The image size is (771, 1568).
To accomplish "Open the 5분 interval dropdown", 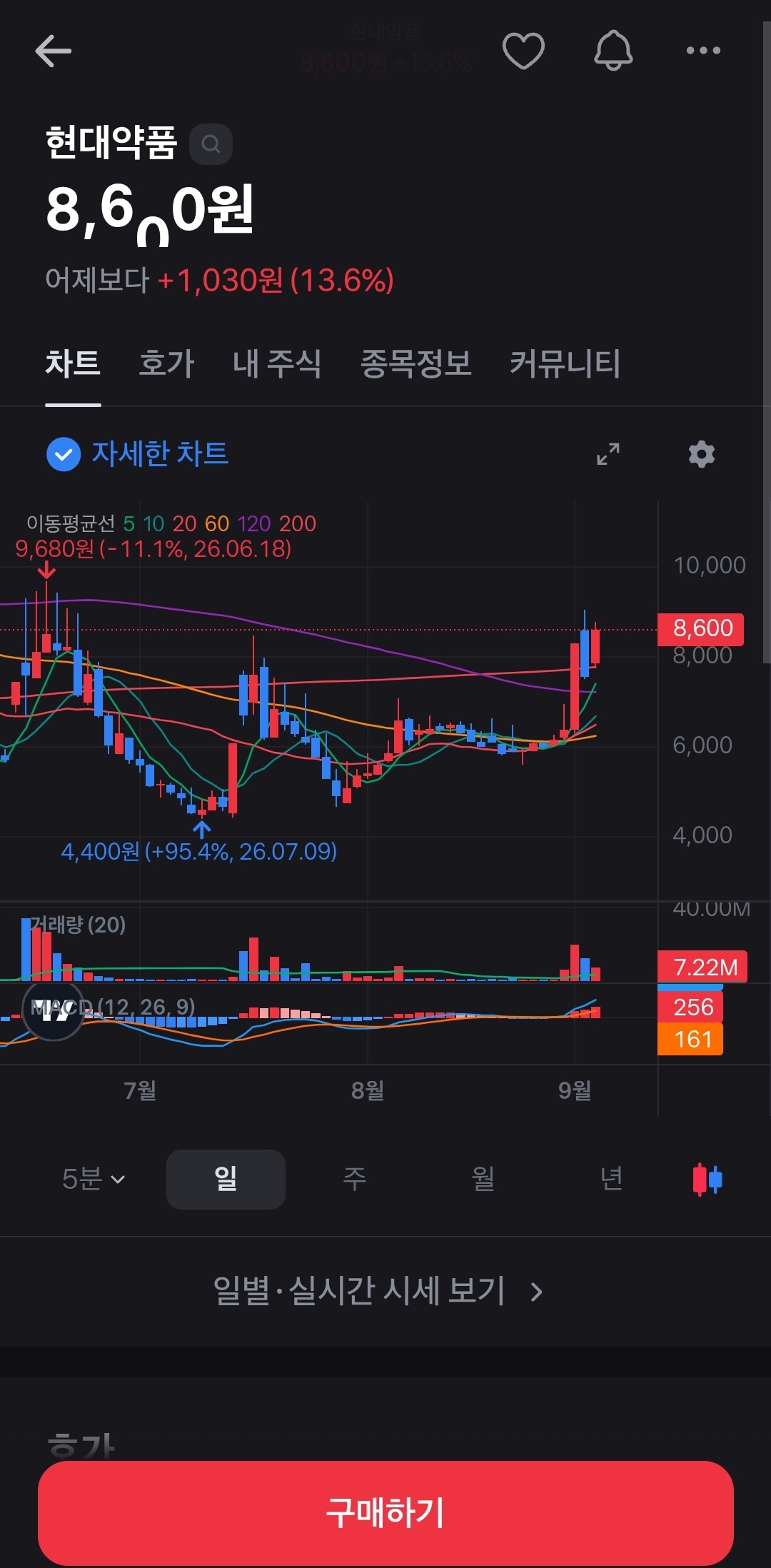I will pos(94,1179).
